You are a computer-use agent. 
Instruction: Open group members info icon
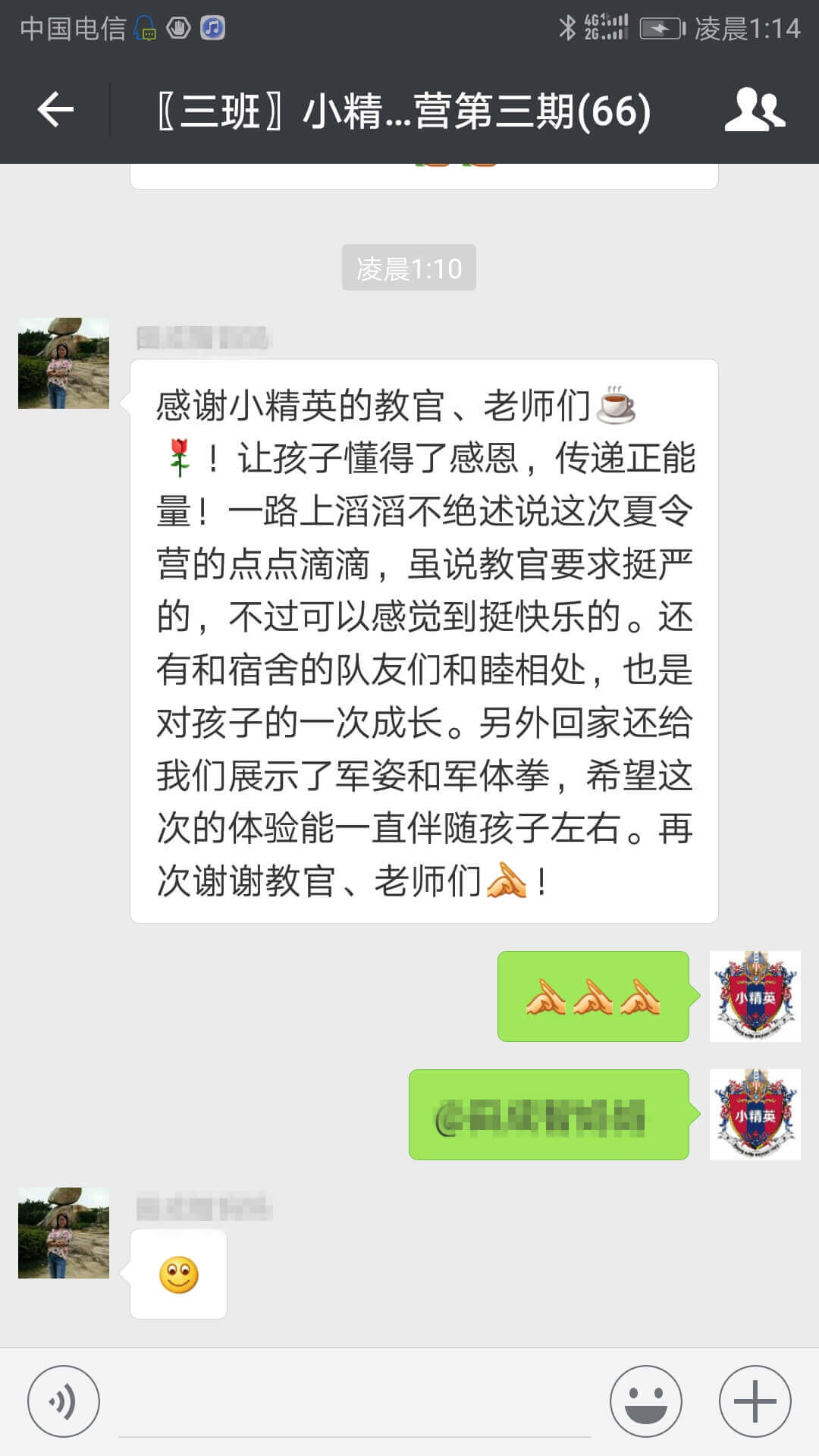(x=754, y=111)
